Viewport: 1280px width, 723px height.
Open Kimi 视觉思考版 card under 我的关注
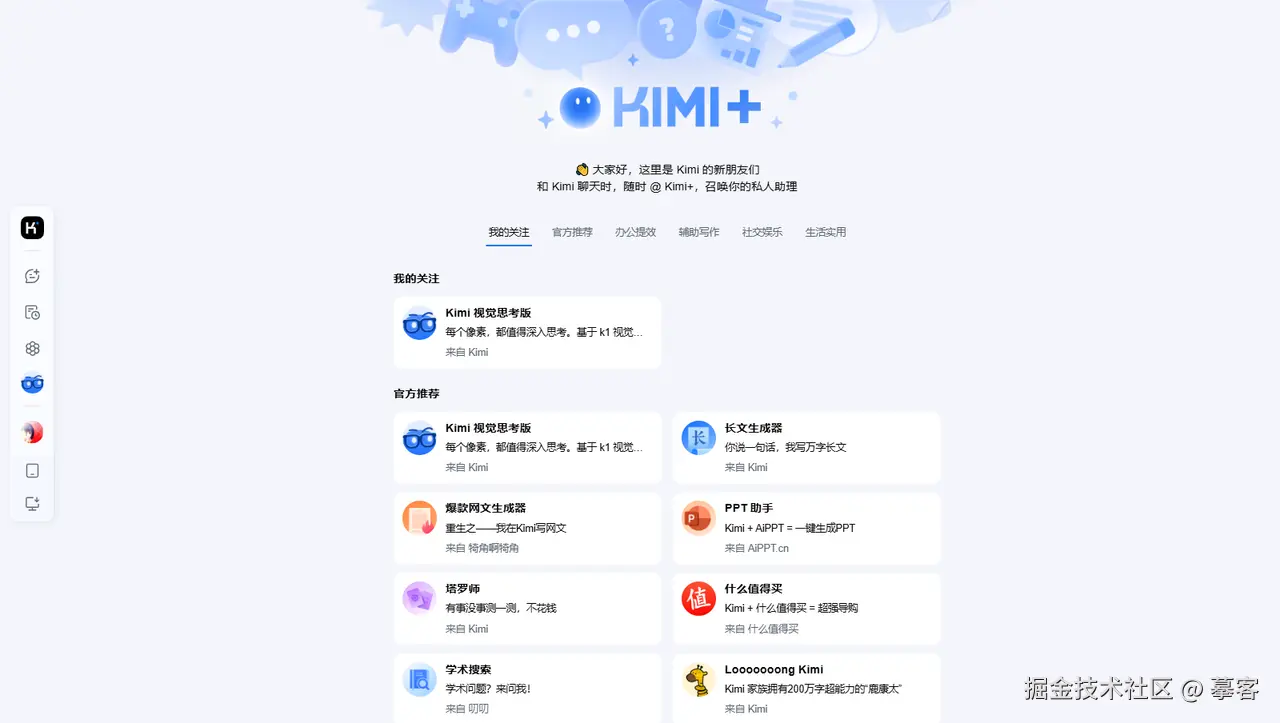point(527,332)
